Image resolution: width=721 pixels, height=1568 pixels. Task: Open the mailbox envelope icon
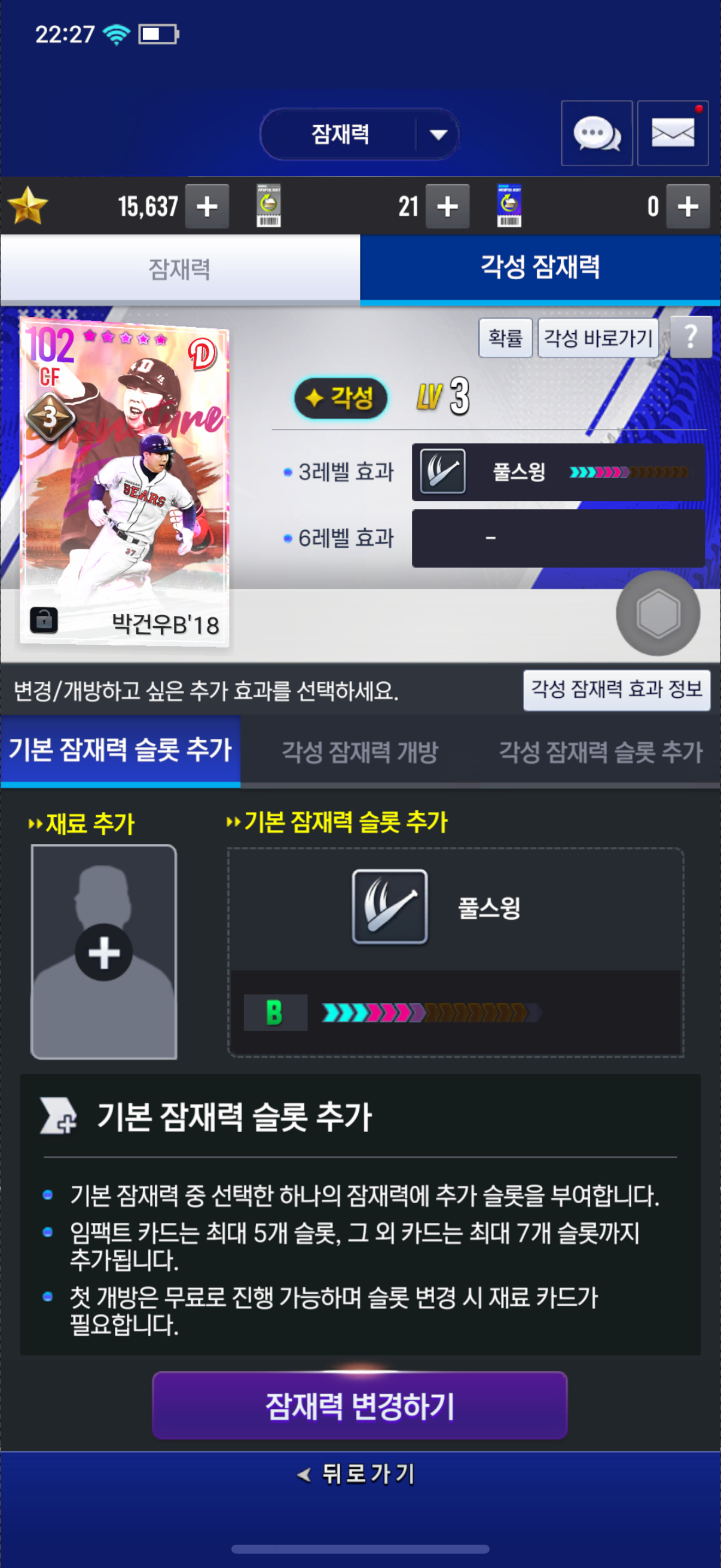(673, 133)
